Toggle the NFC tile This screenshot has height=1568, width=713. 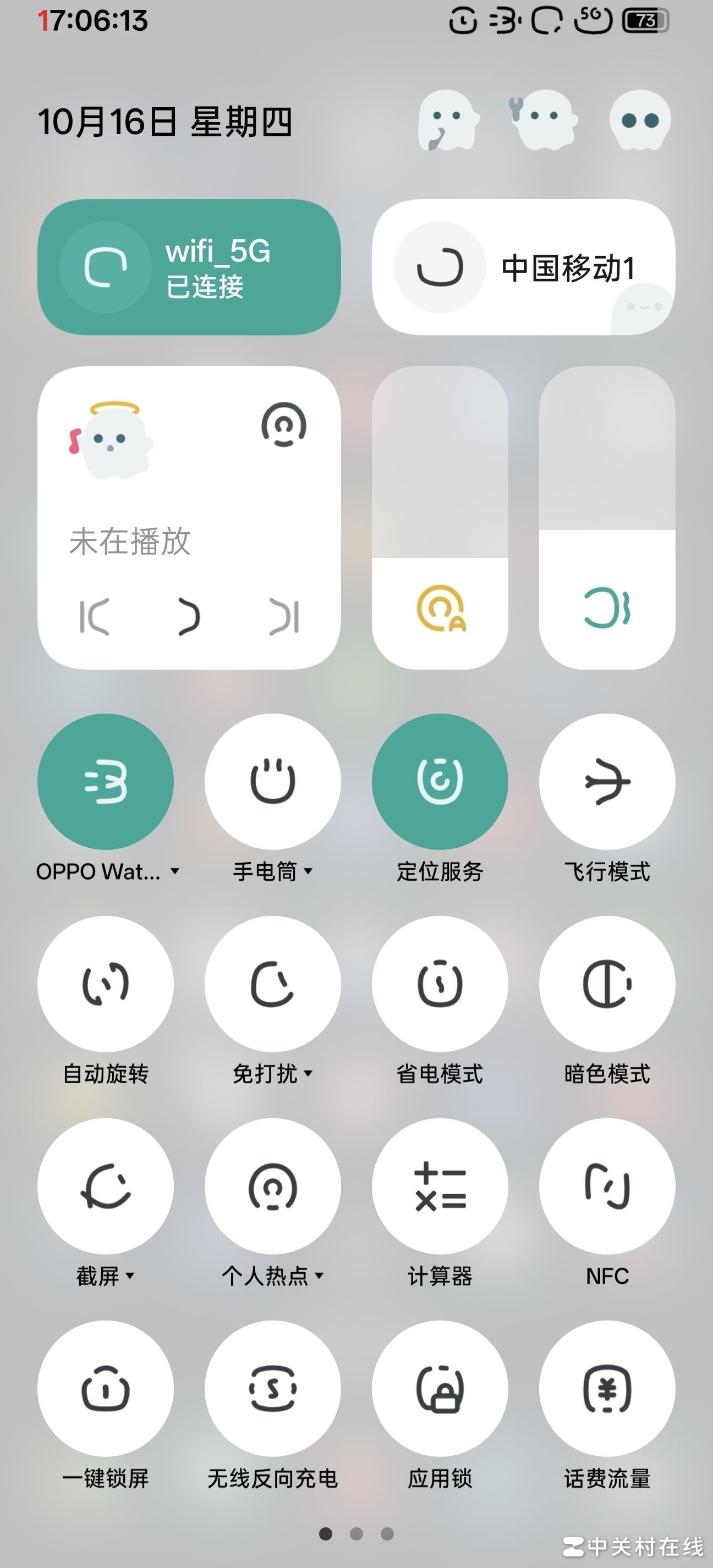[606, 1186]
